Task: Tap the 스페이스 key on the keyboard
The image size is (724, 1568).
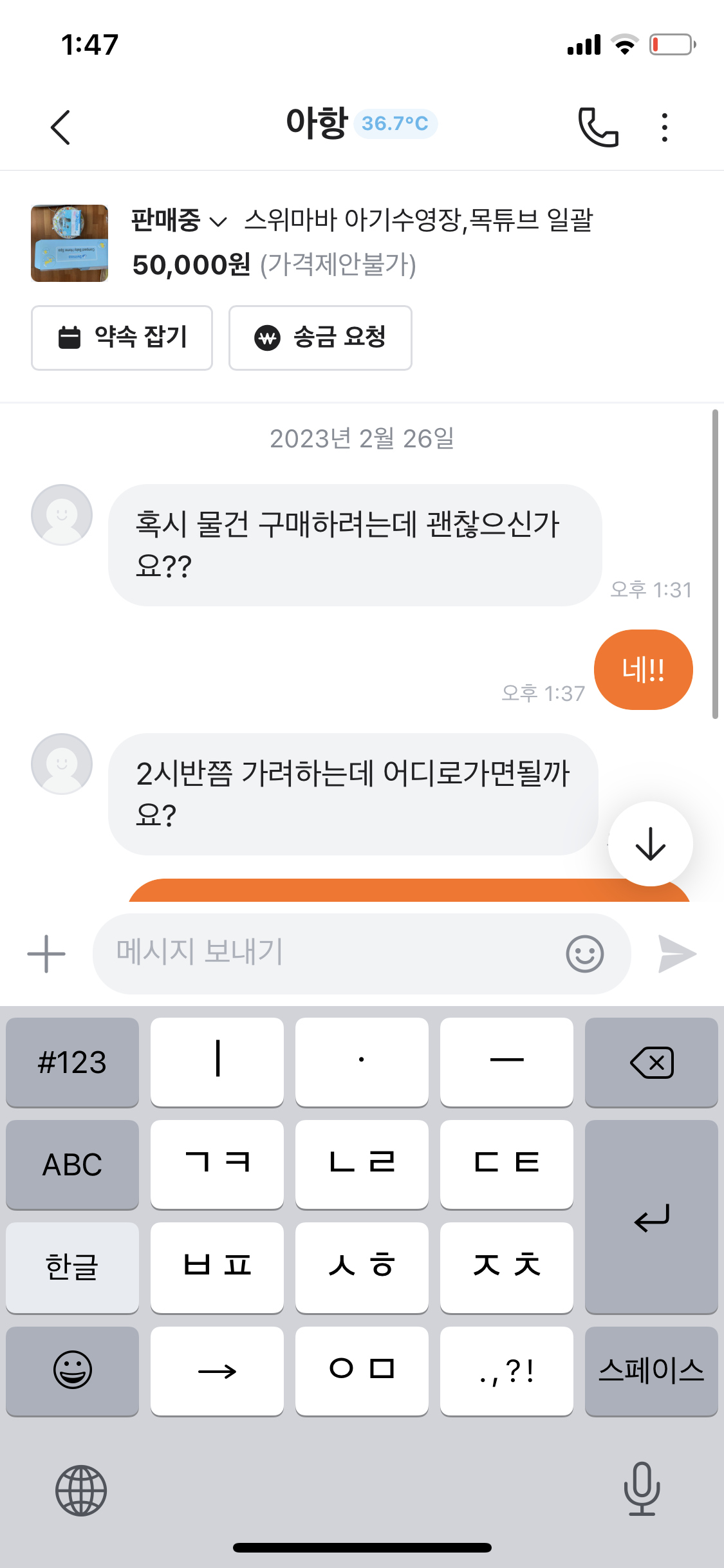Action: pos(651,1370)
